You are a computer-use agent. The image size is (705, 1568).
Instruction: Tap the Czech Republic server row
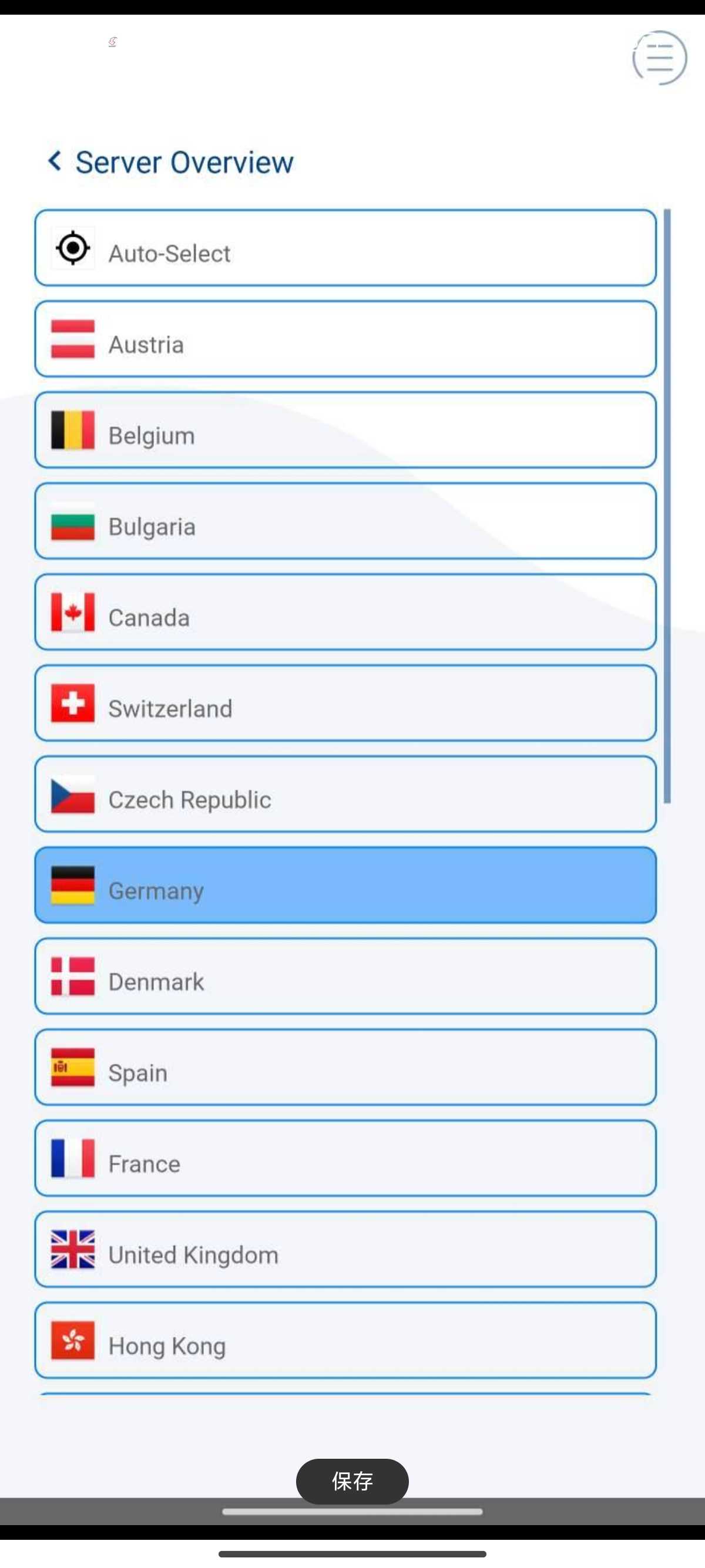(x=345, y=794)
